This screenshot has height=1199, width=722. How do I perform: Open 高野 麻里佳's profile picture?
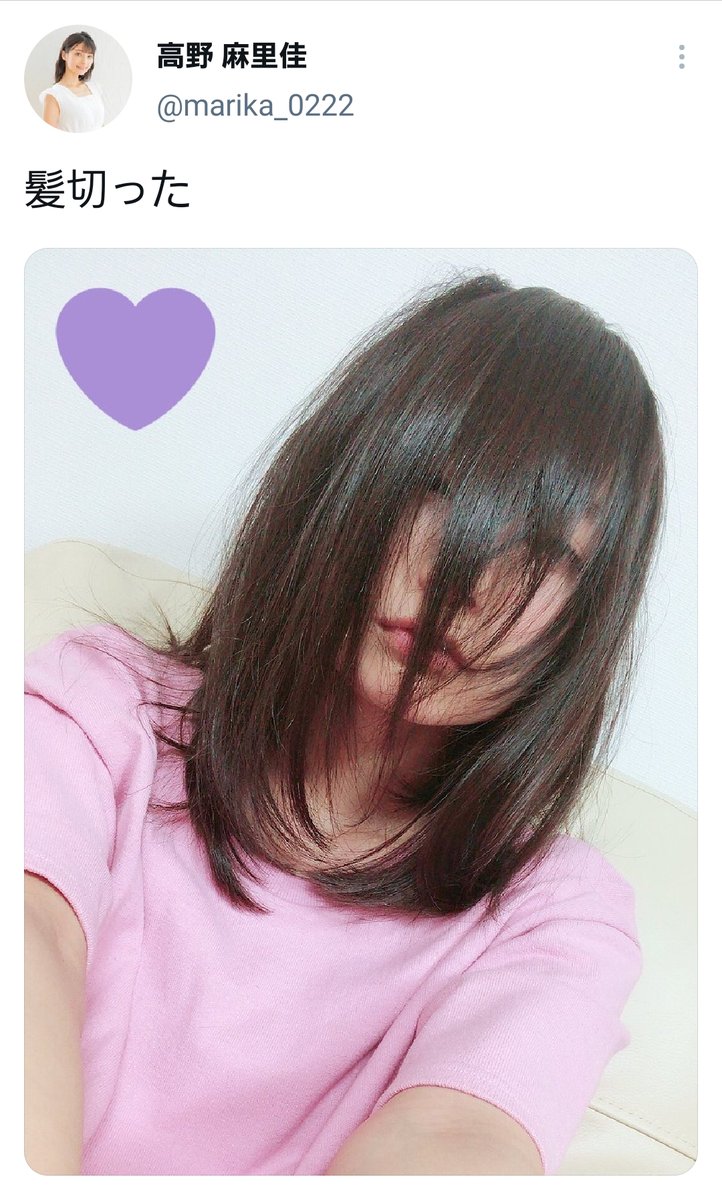(x=78, y=79)
